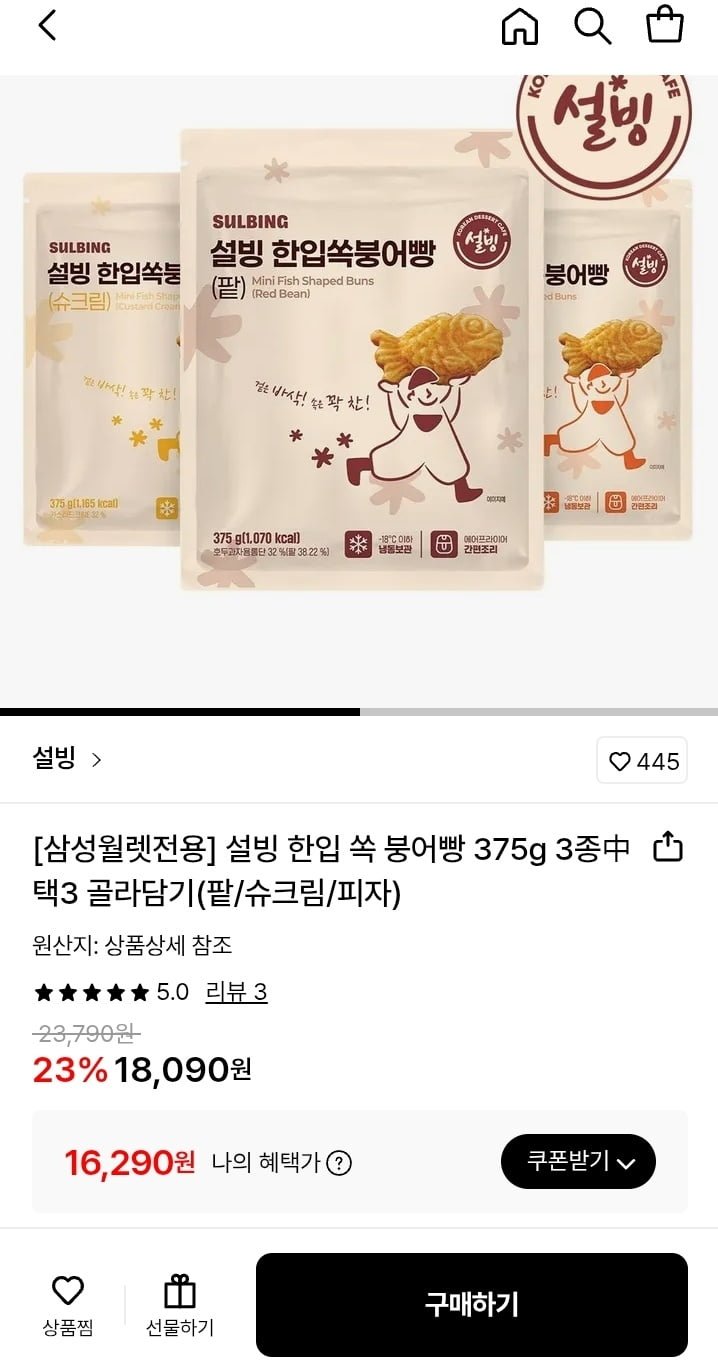718x1364 pixels.
Task: Tap the question mark beside 나의 혜택가
Action: tap(340, 1163)
